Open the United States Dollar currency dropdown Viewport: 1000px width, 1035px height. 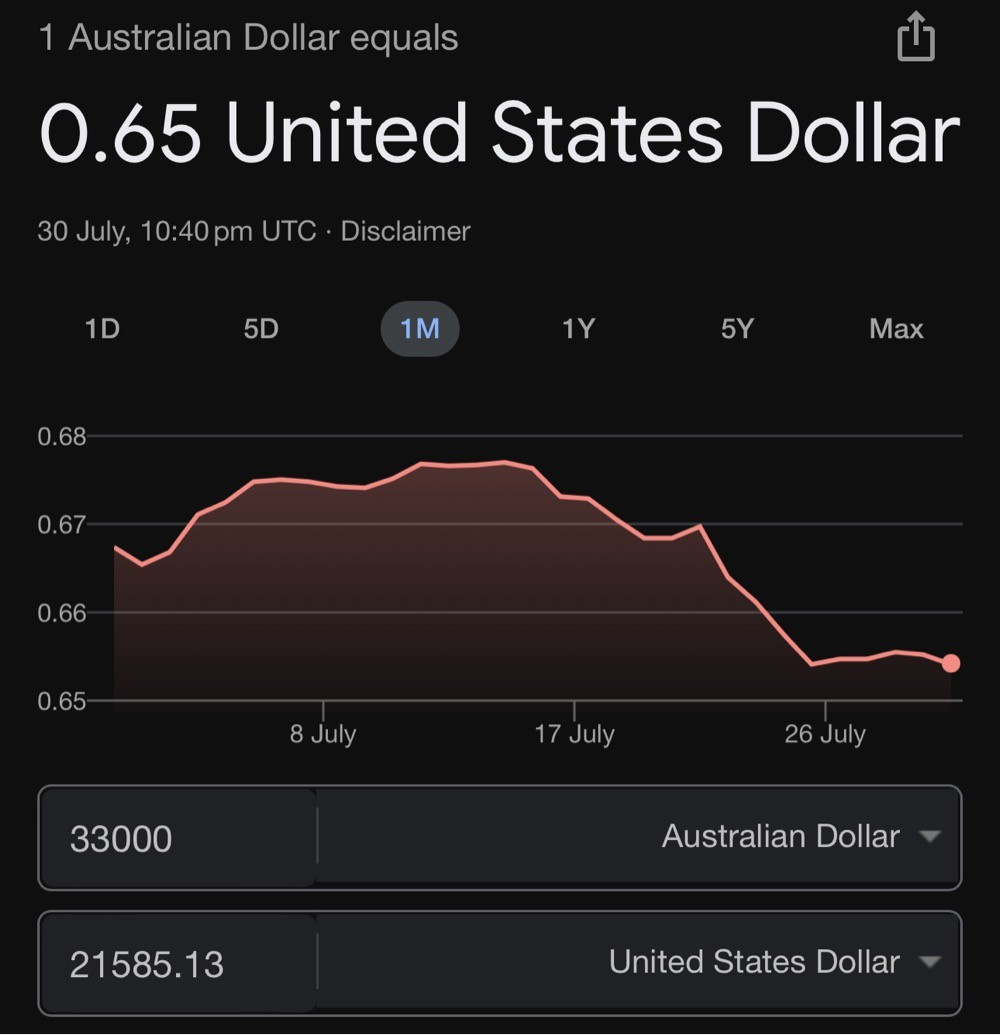(x=639, y=962)
